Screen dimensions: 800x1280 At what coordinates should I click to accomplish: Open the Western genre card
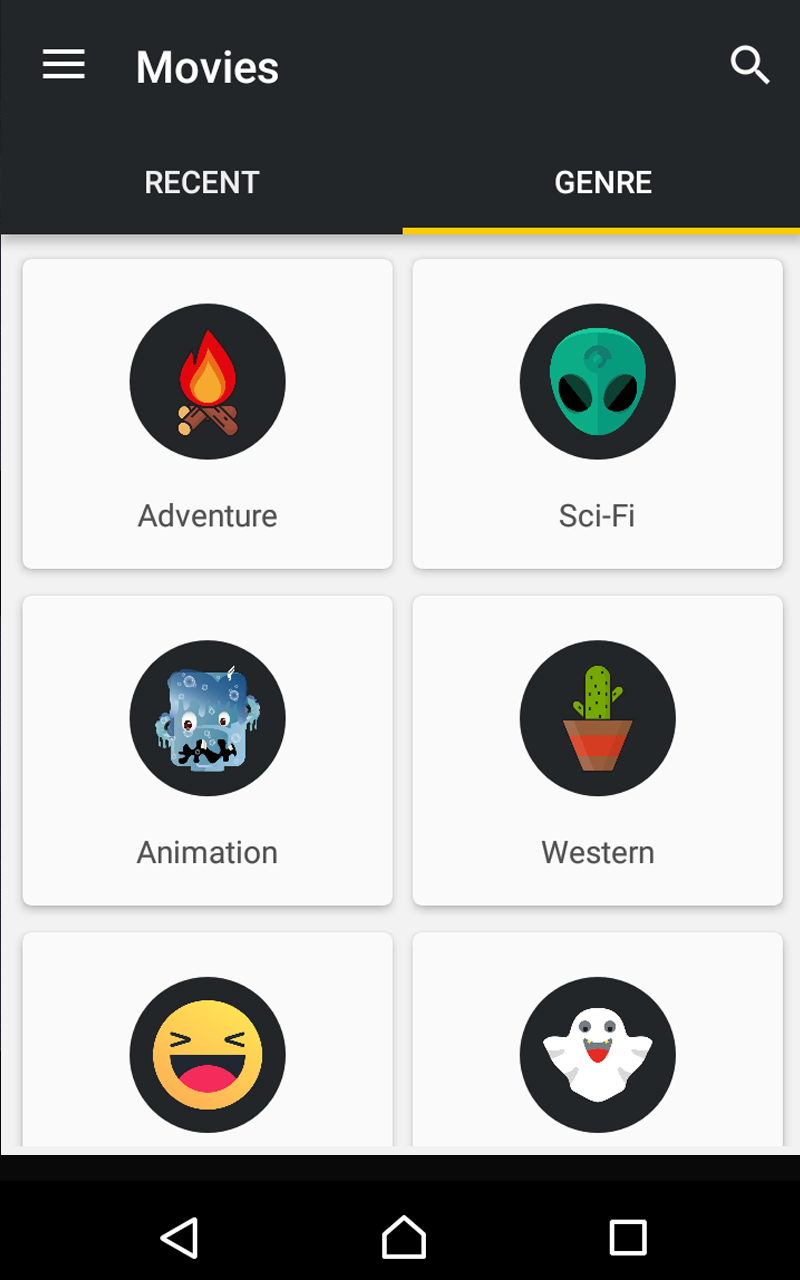coord(597,750)
